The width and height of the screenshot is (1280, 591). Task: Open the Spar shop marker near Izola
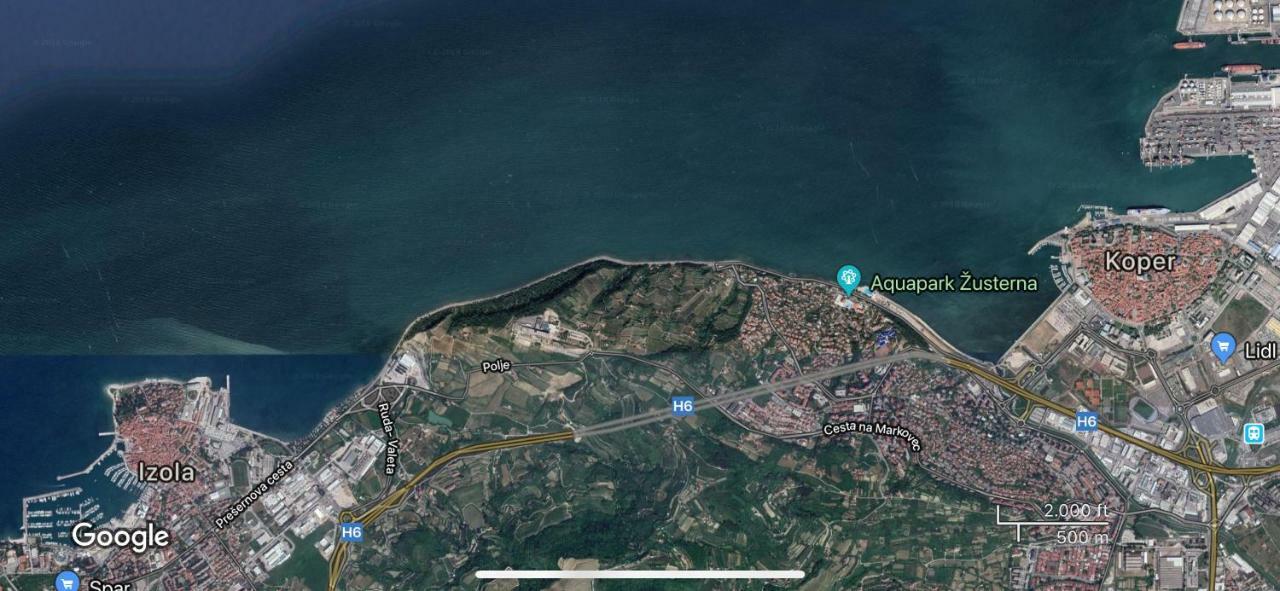coord(67,582)
